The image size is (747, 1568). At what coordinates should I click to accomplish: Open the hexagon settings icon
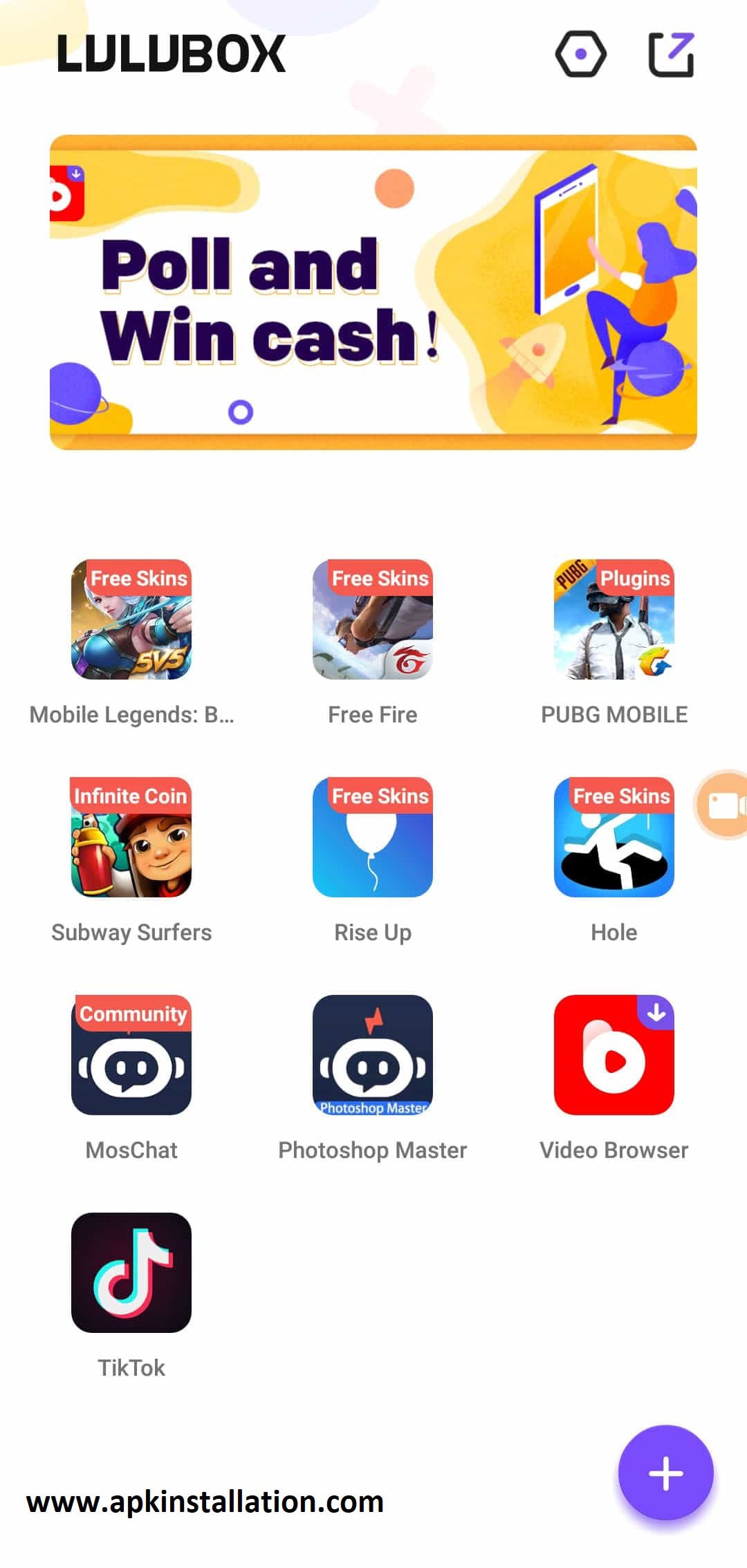[581, 54]
